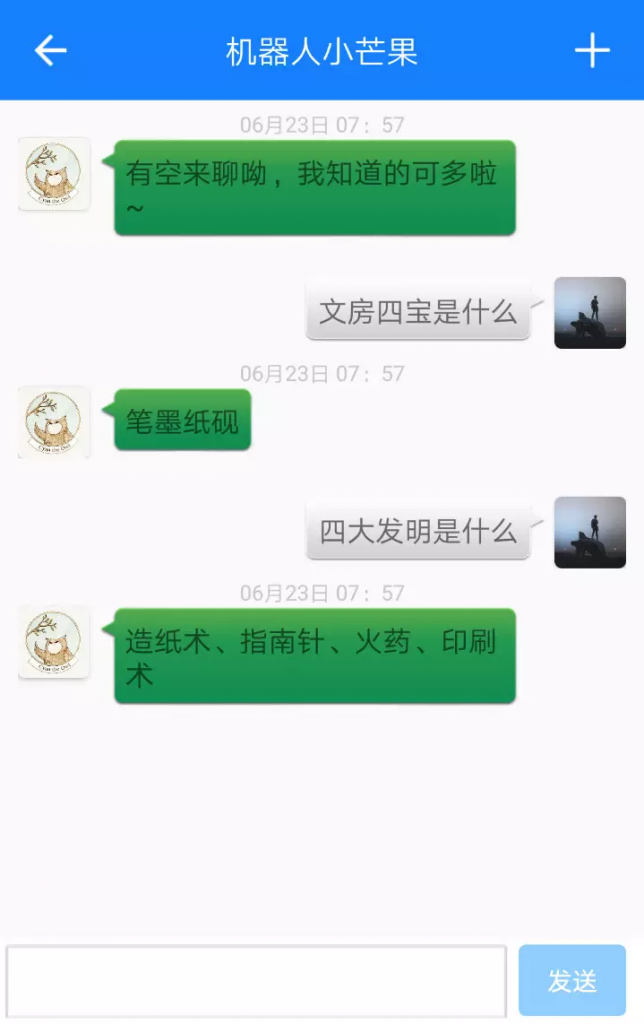Focus the message text box
644x1024 pixels.
(256, 981)
